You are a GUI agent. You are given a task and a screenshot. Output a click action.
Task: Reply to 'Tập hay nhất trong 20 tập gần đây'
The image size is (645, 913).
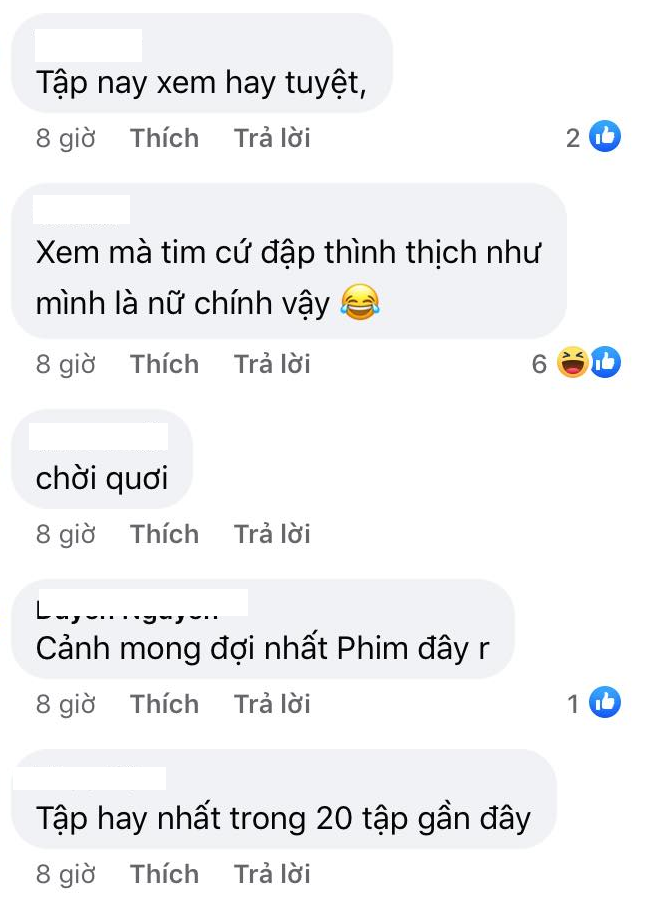272,874
